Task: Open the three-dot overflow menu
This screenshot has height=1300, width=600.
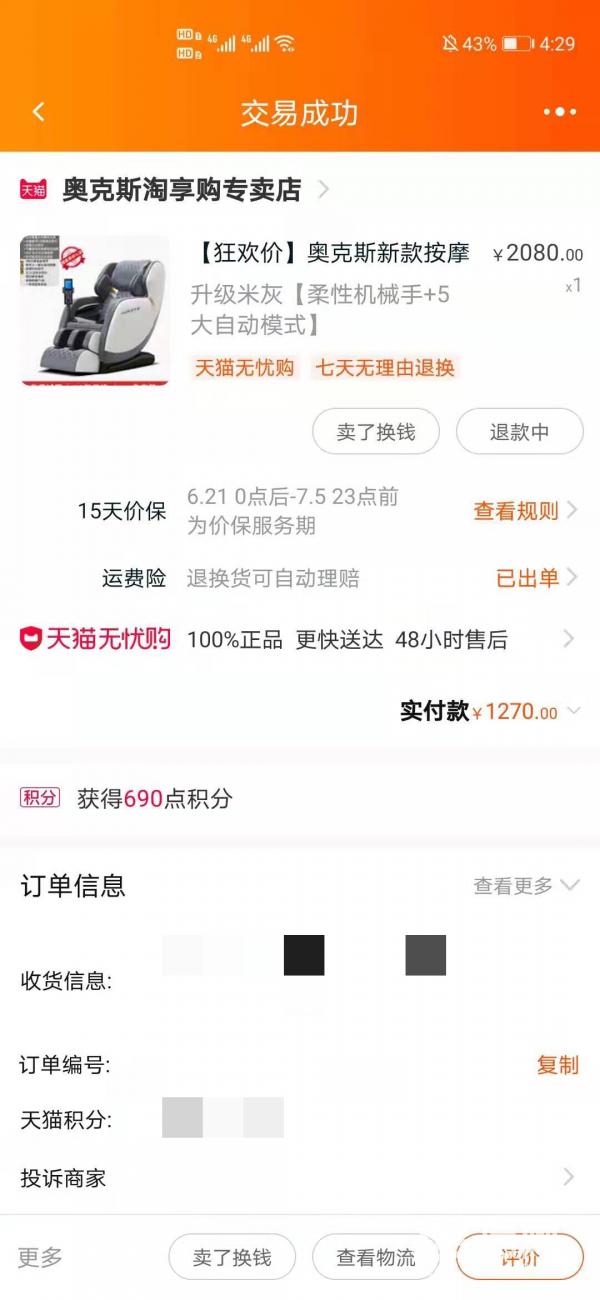Action: [x=559, y=112]
